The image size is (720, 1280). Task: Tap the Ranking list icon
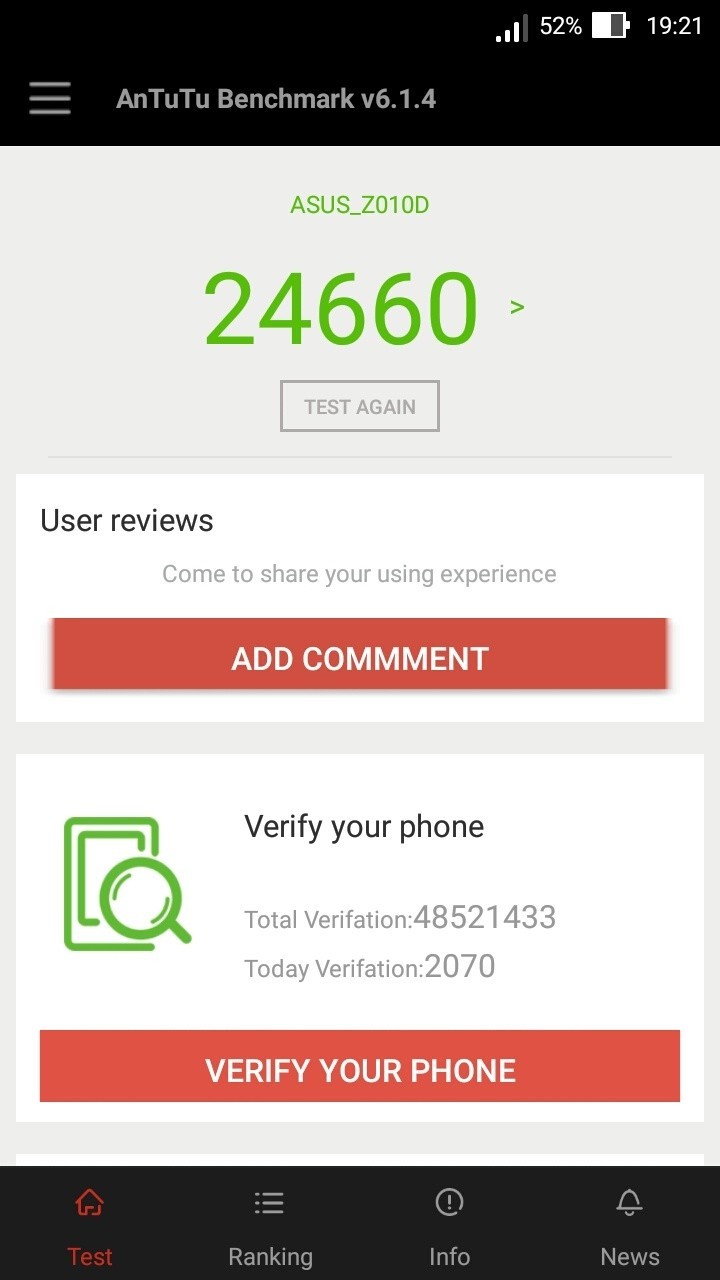269,1202
